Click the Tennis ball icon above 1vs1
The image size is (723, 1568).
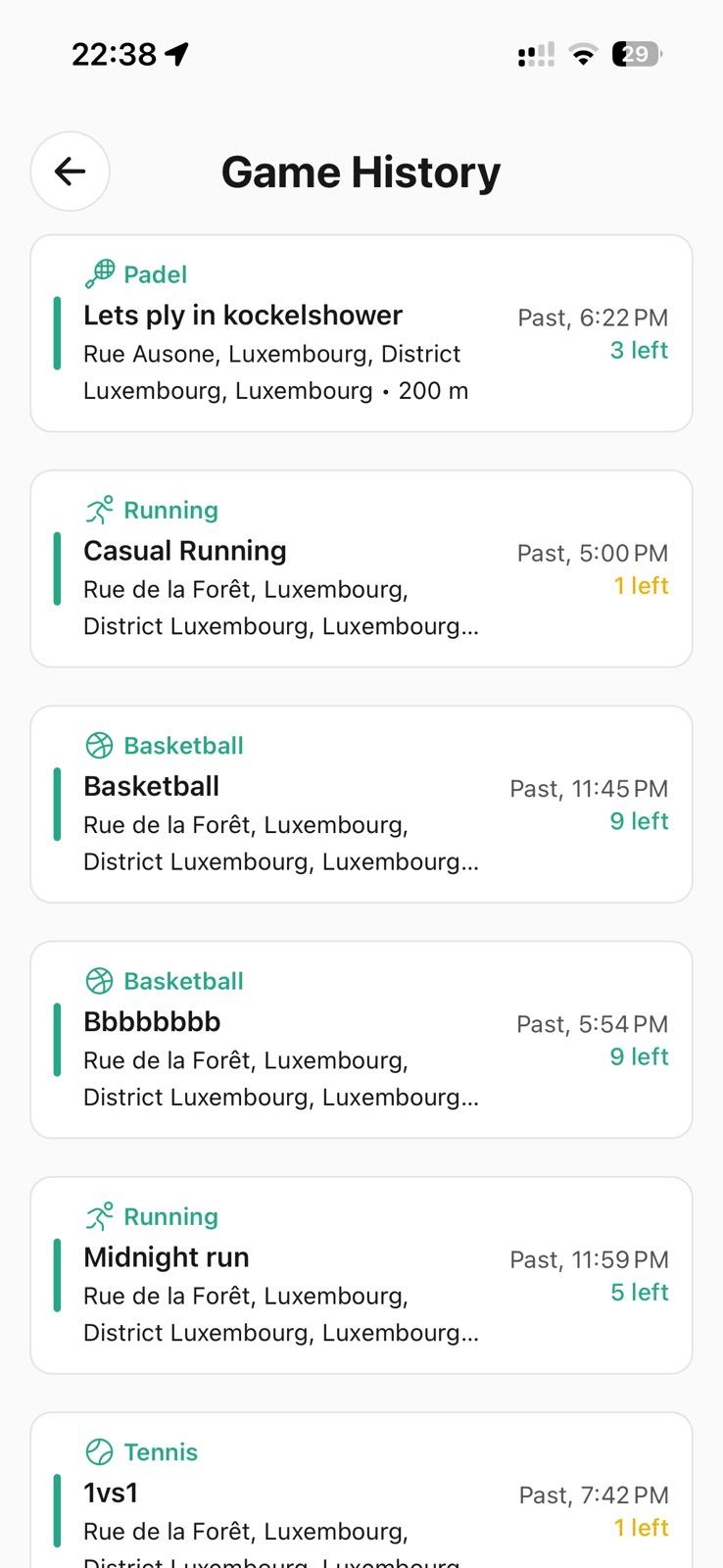tap(100, 1452)
